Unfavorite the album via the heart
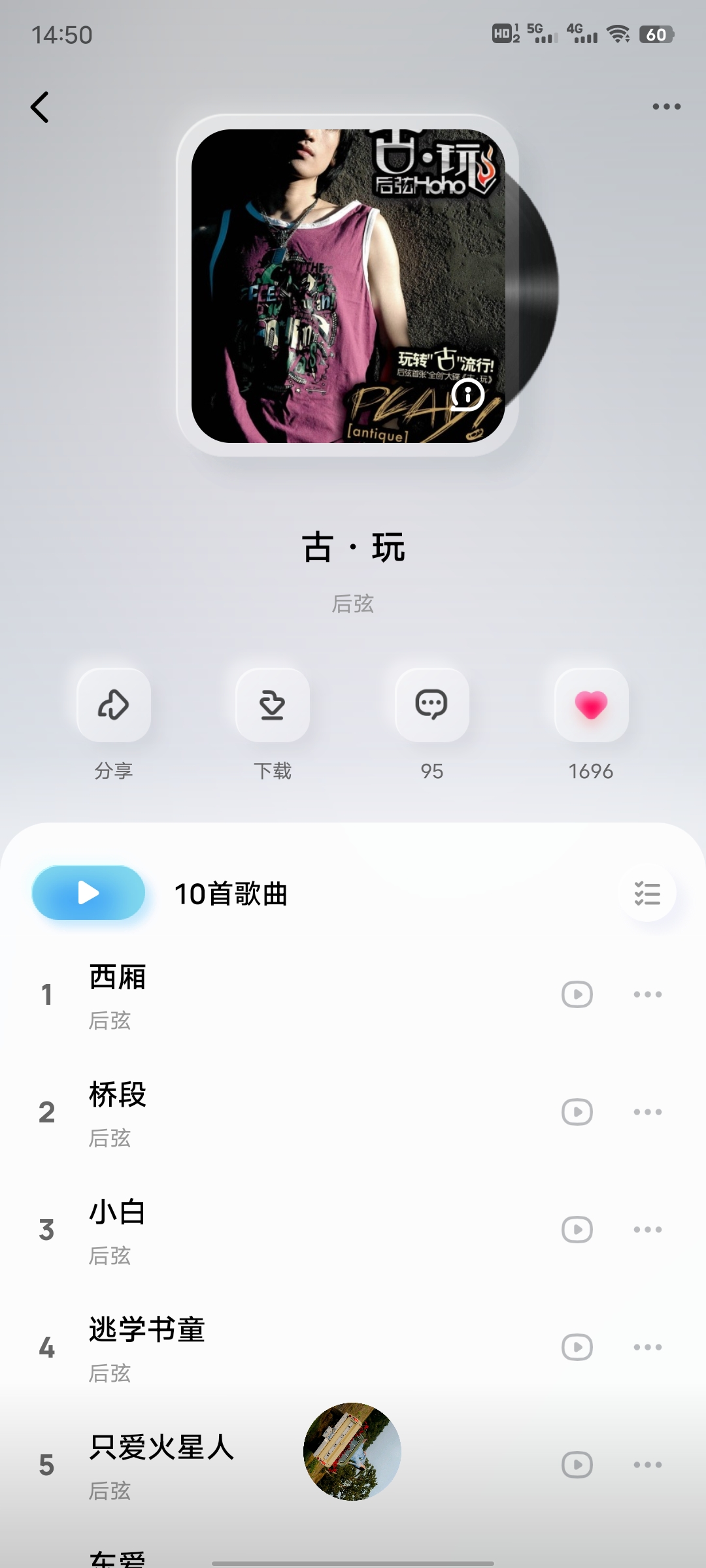Viewport: 706px width, 1568px height. 591,706
